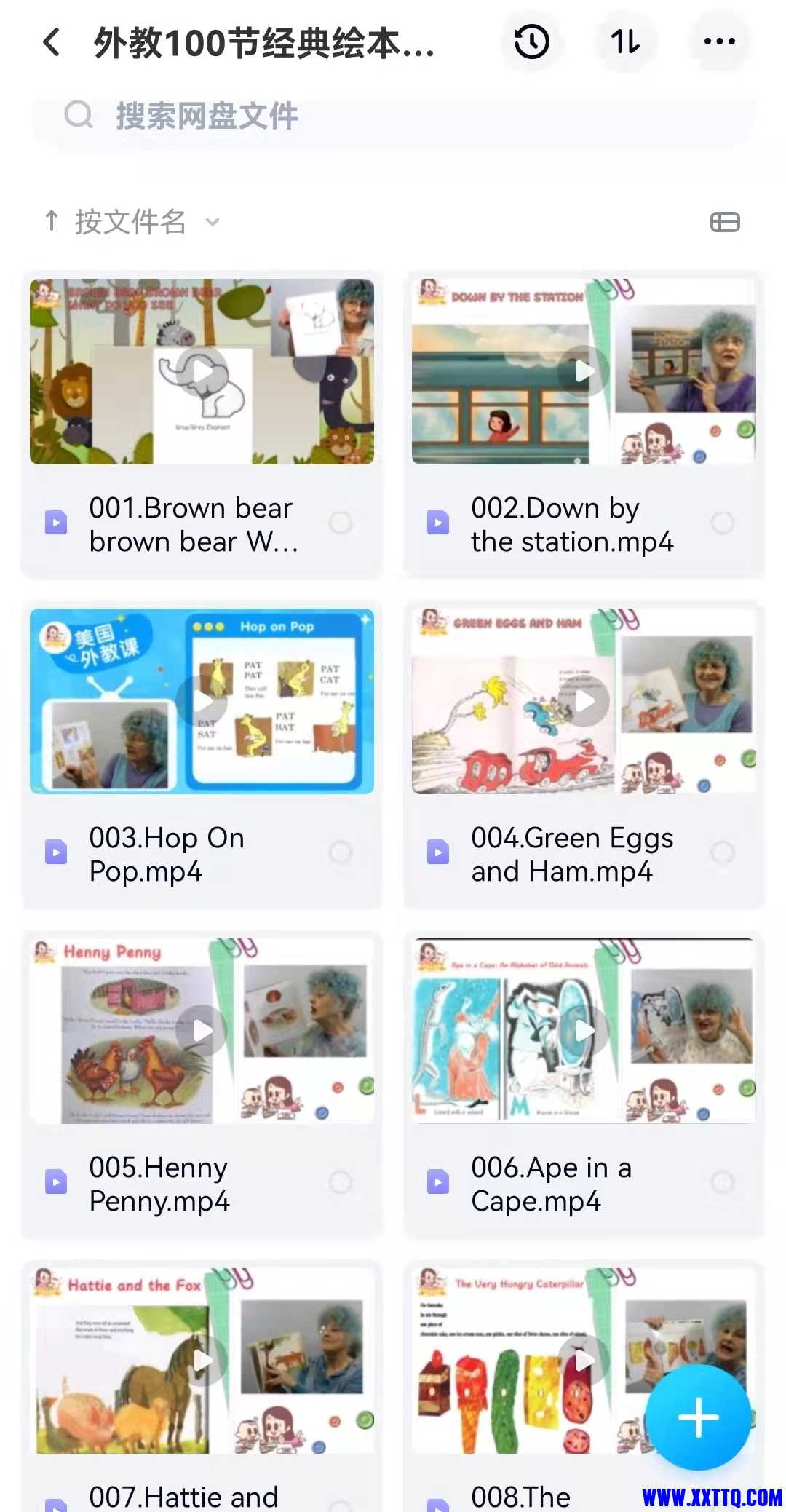Play 004.Green Eggs and Ham.mp4
Viewport: 786px width, 1512px height.
(584, 701)
